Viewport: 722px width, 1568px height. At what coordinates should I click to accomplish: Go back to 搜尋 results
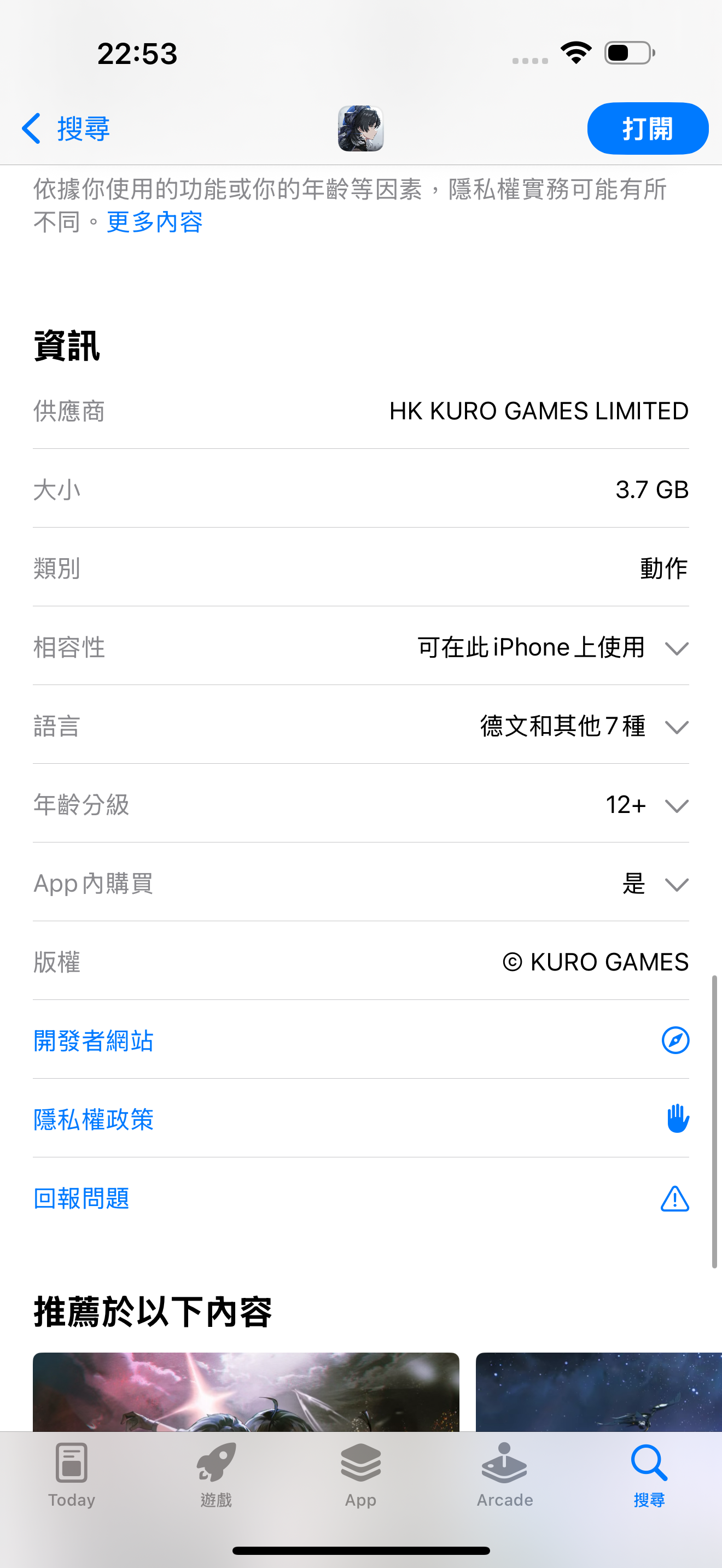click(x=66, y=128)
